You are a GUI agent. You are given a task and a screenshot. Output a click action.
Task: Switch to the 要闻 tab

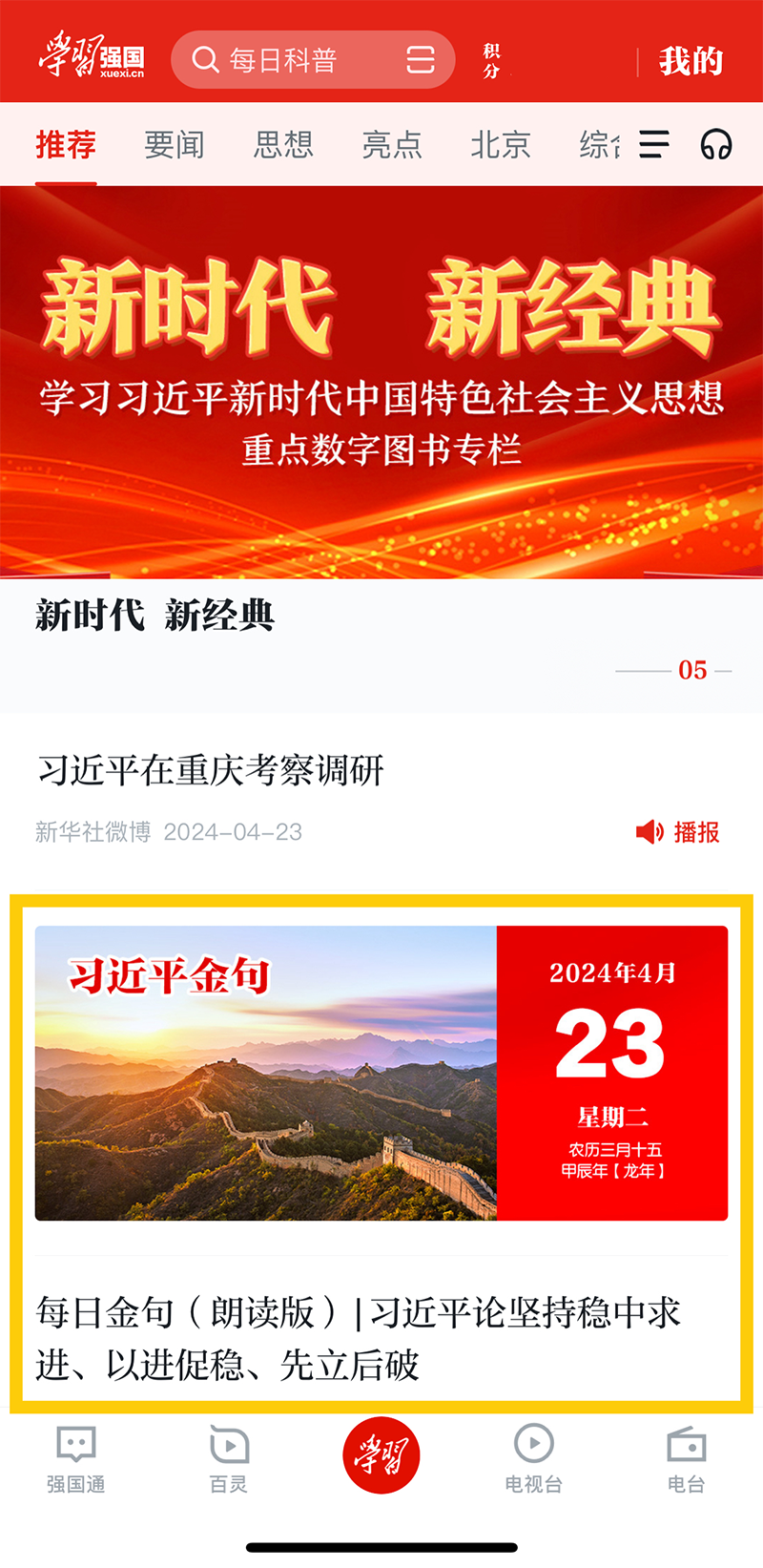[x=175, y=145]
